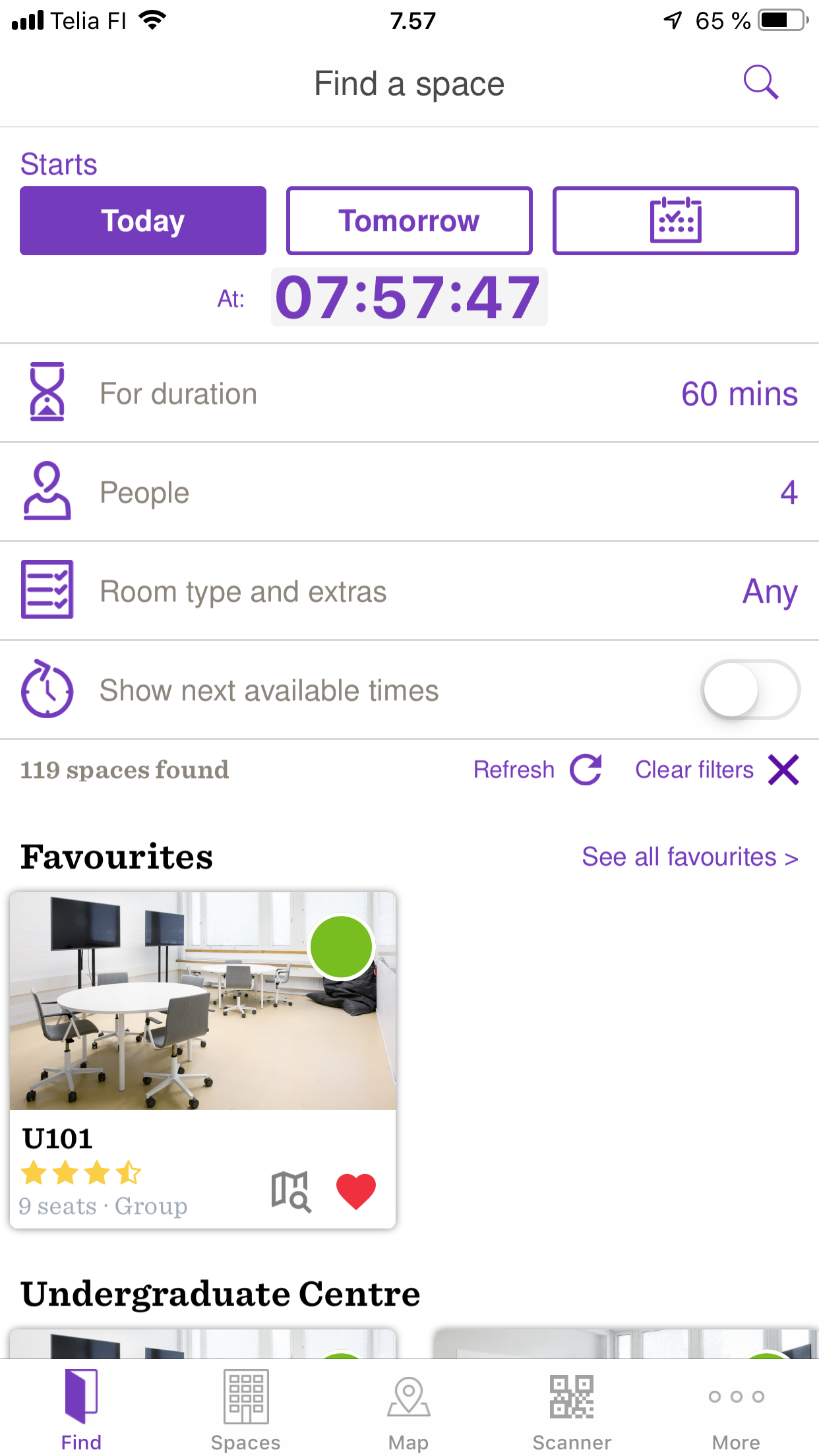Remove U101 from favourites

356,1191
